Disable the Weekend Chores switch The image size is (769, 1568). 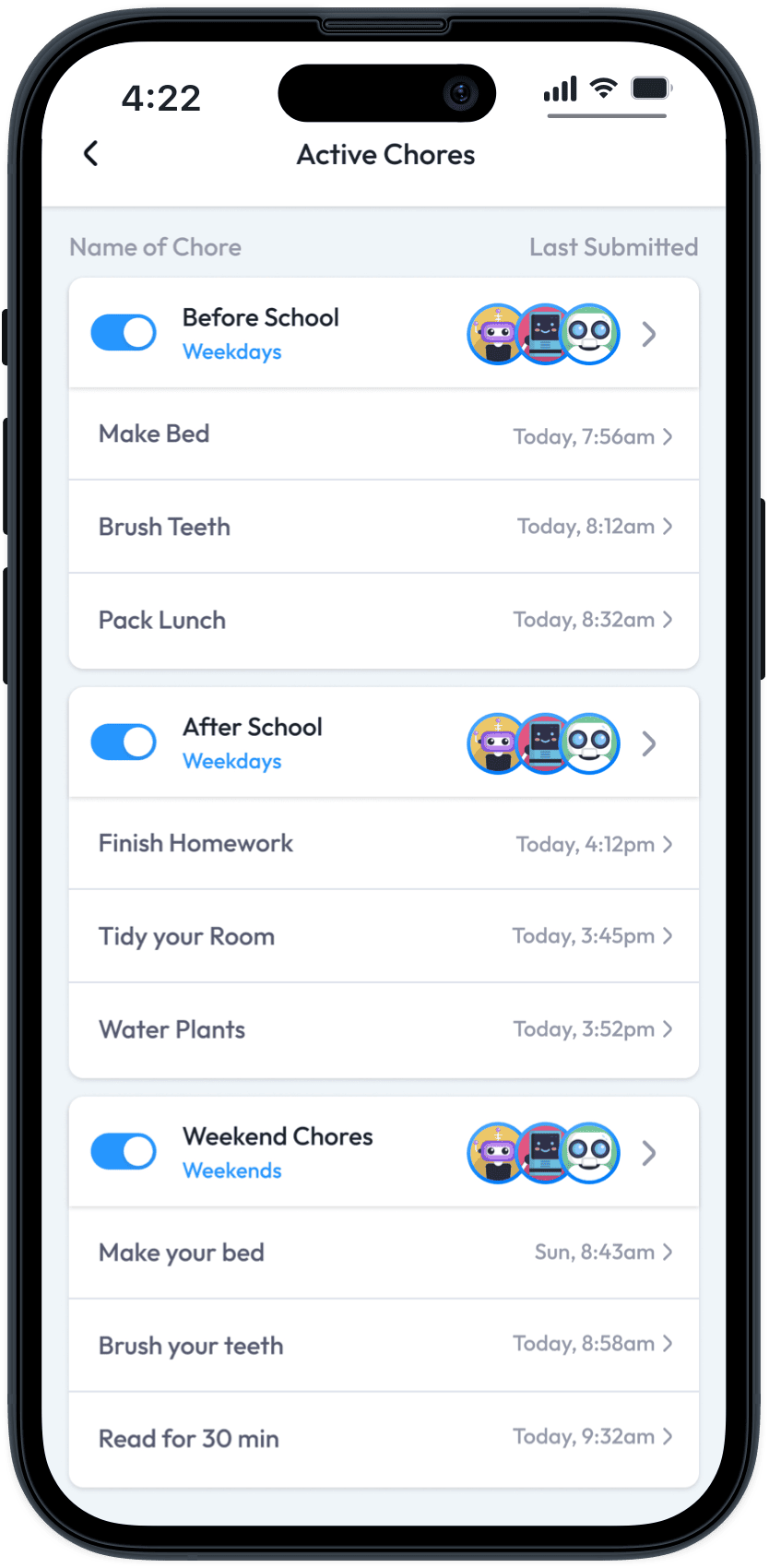[x=124, y=1152]
